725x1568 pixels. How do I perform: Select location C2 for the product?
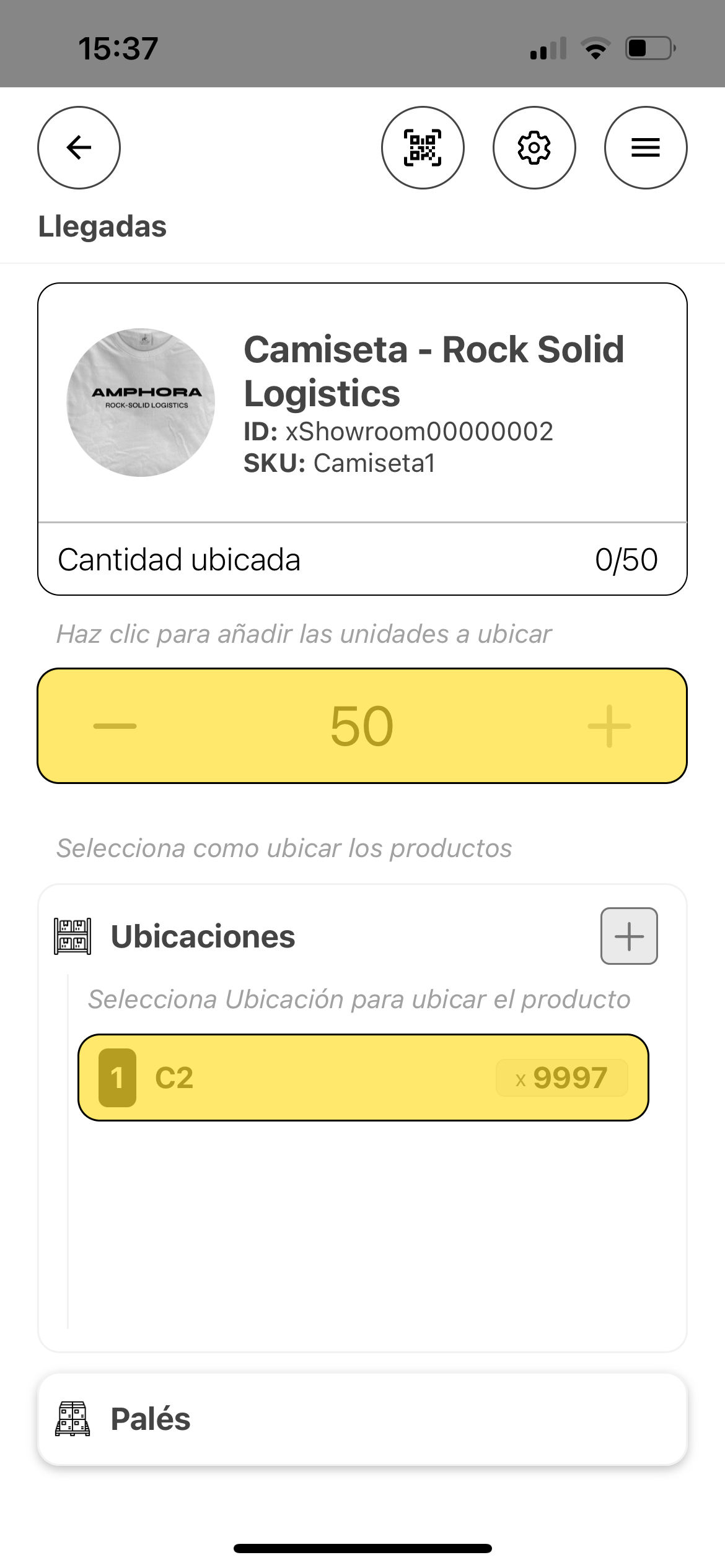tap(363, 1078)
